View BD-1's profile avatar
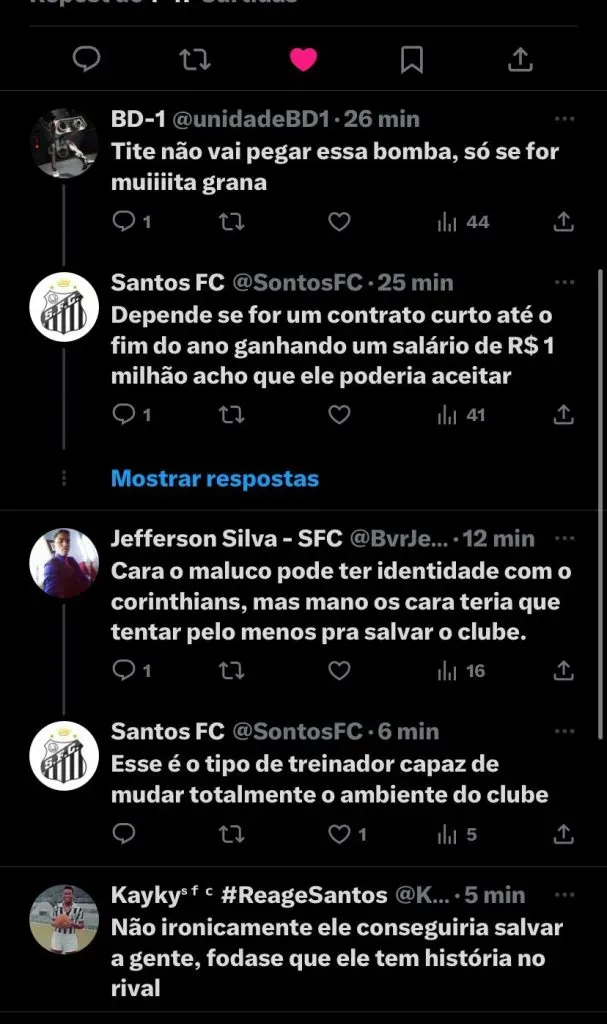This screenshot has height=1024, width=607. tap(64, 144)
